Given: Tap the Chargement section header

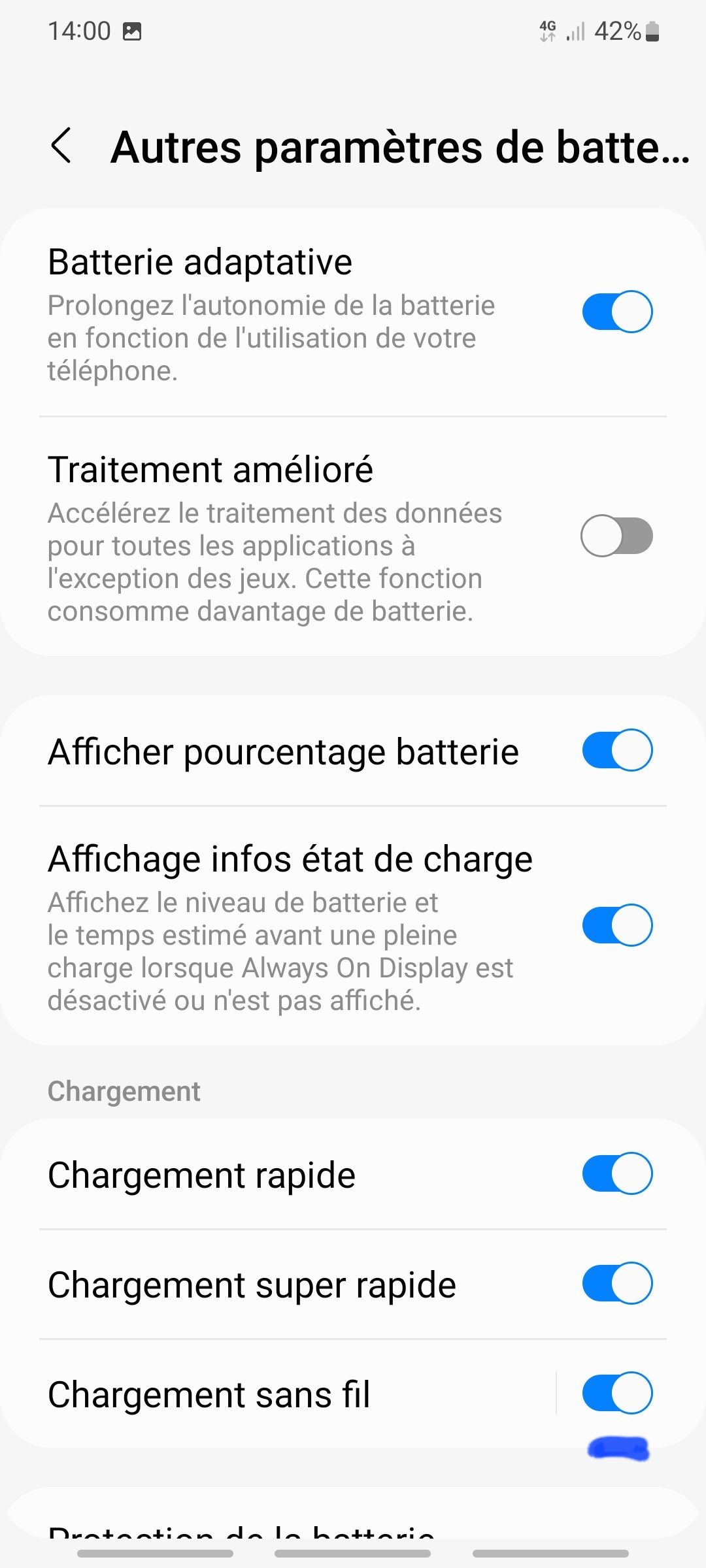Looking at the screenshot, I should pos(124,1090).
